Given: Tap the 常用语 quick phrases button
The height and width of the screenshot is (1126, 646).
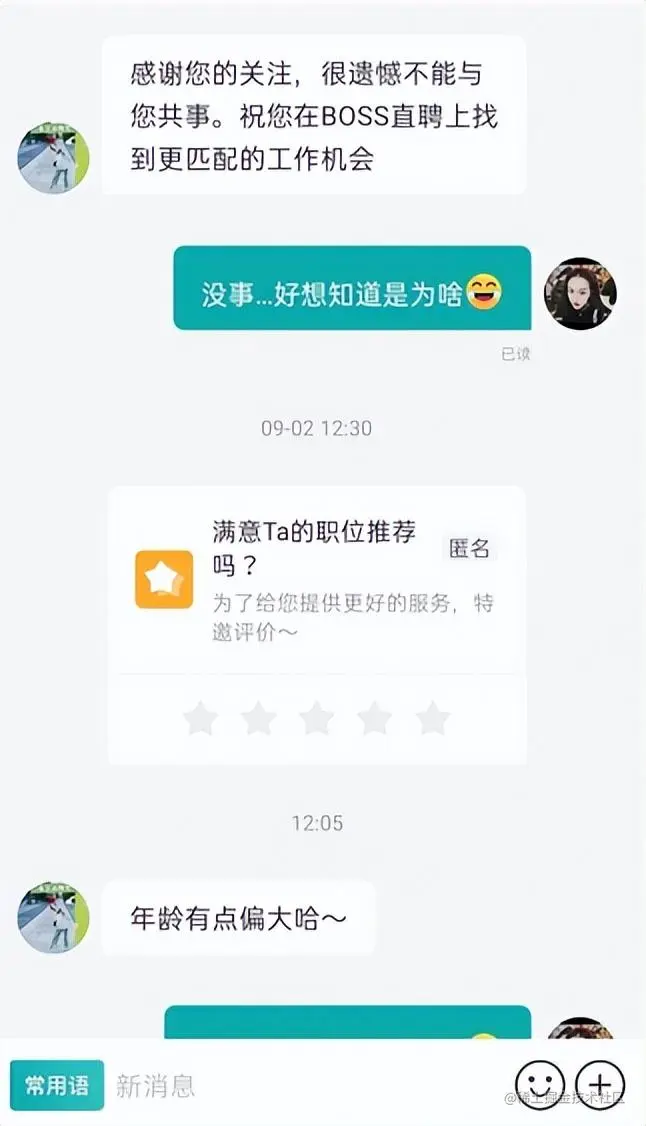Looking at the screenshot, I should tap(57, 1085).
